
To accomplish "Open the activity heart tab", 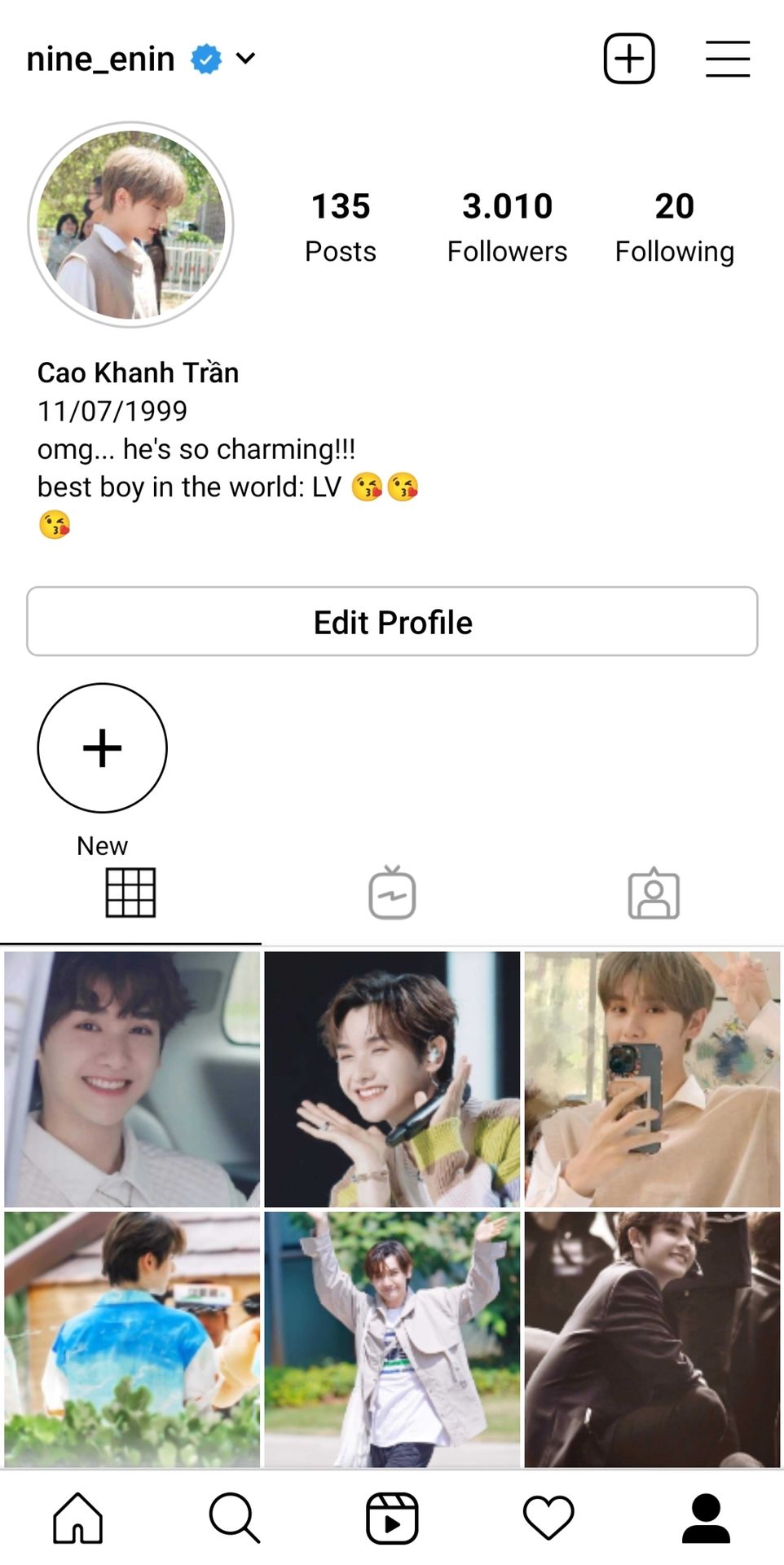I will pyautogui.click(x=548, y=1518).
